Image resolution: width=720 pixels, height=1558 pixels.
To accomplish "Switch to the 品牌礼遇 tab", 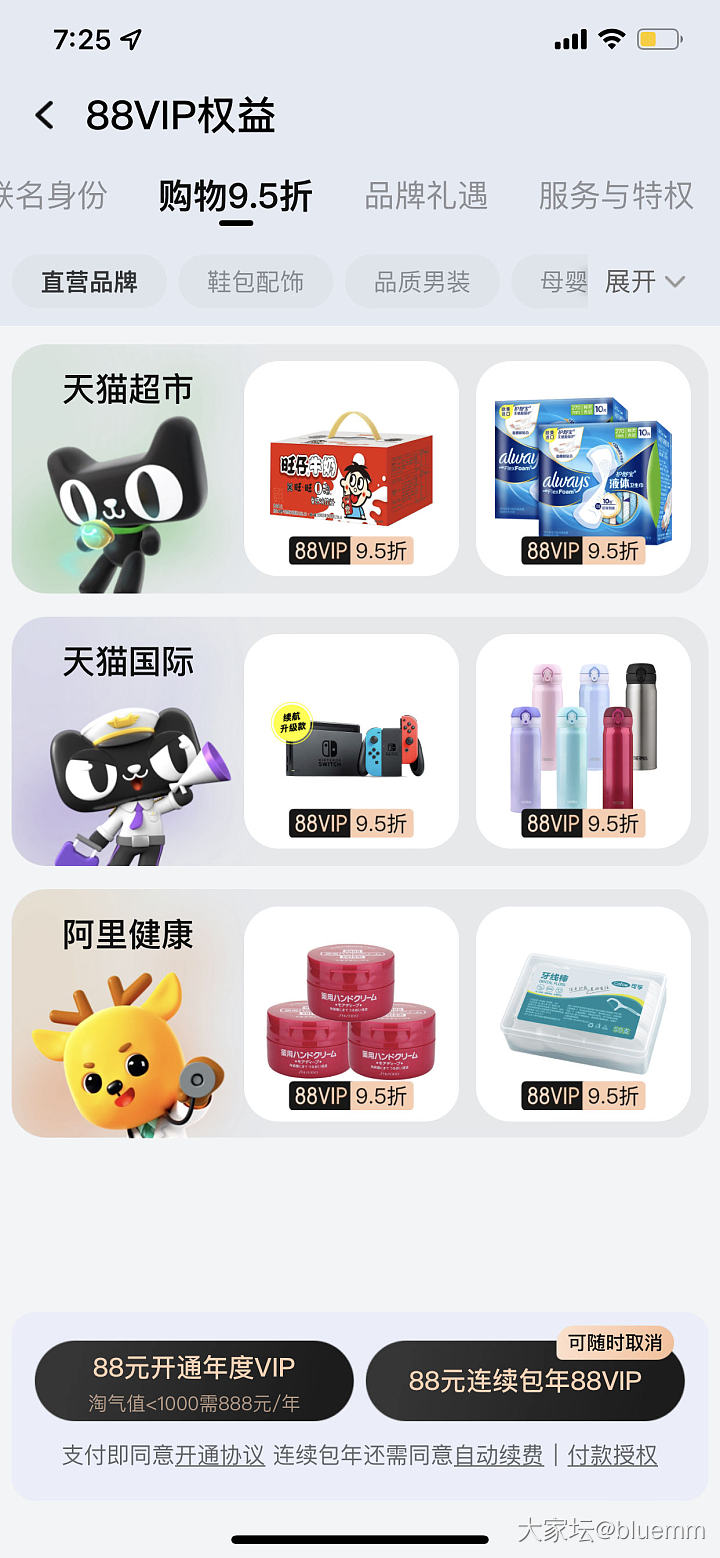I will click(426, 196).
